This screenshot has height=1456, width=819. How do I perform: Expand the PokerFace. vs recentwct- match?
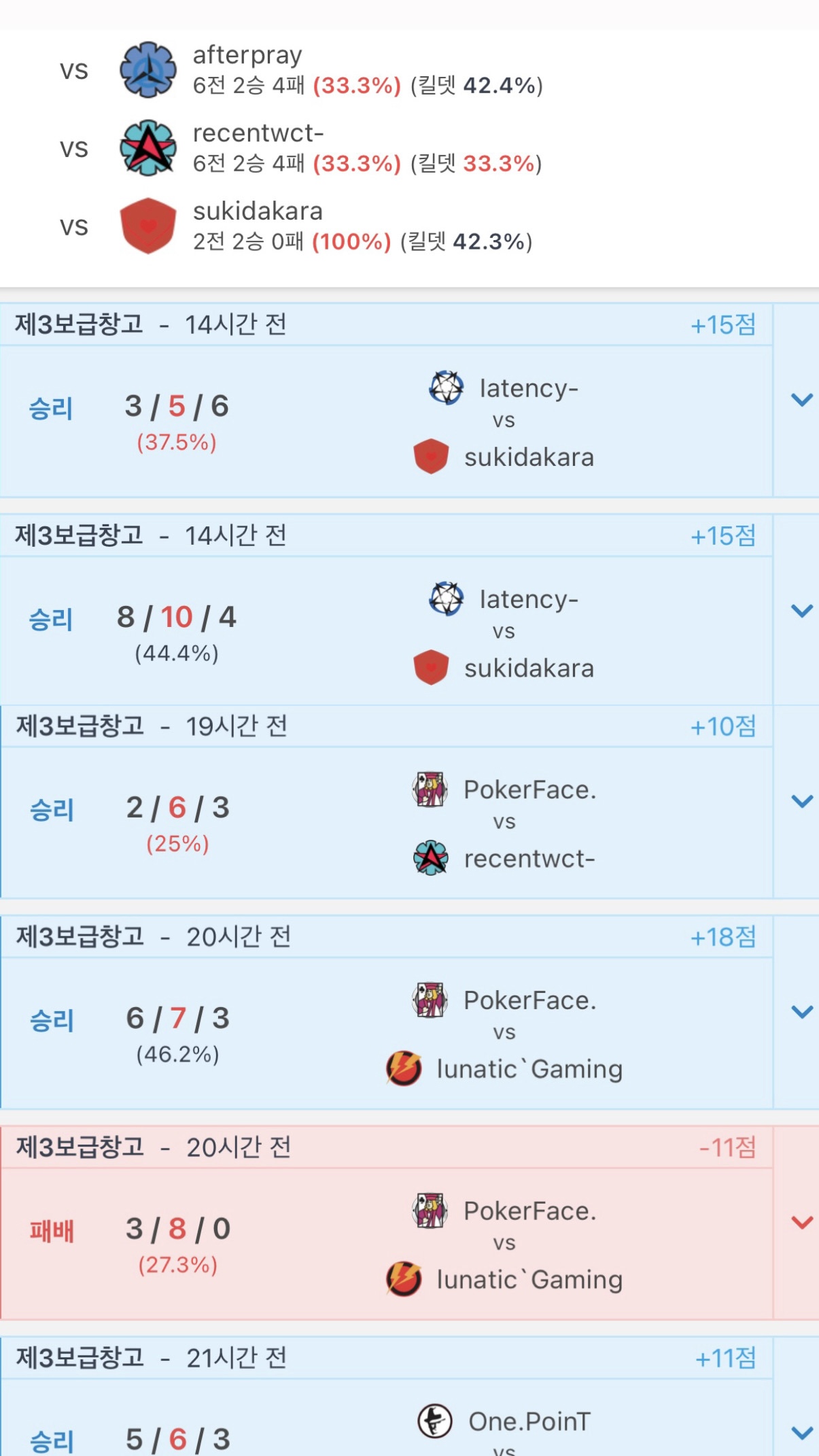[x=802, y=802]
